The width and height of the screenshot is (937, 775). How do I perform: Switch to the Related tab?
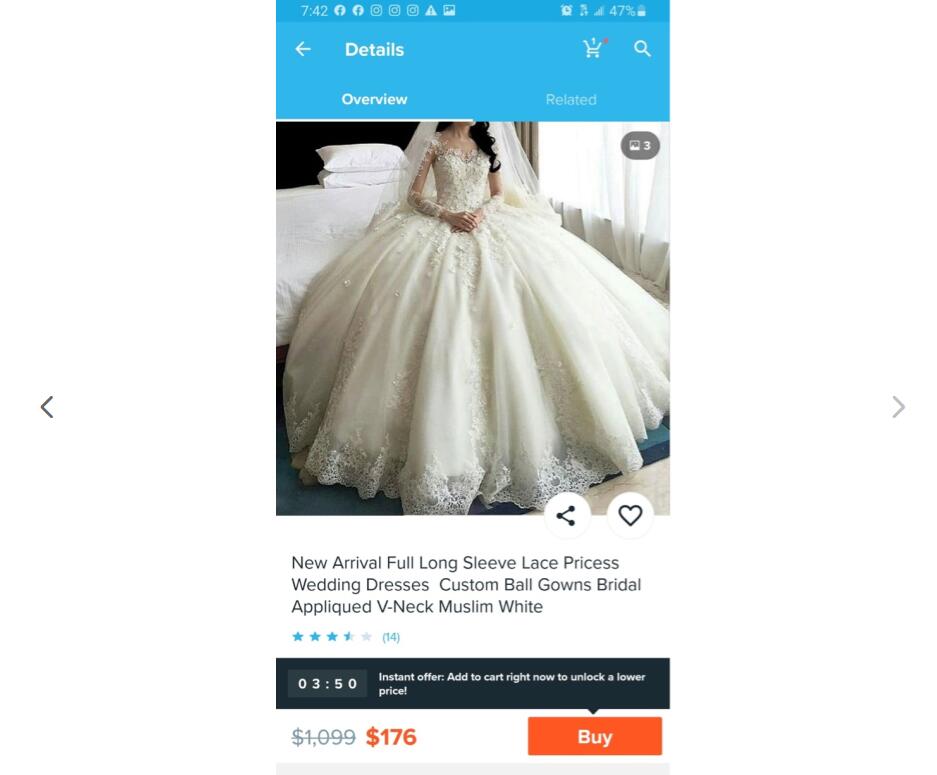tap(571, 100)
